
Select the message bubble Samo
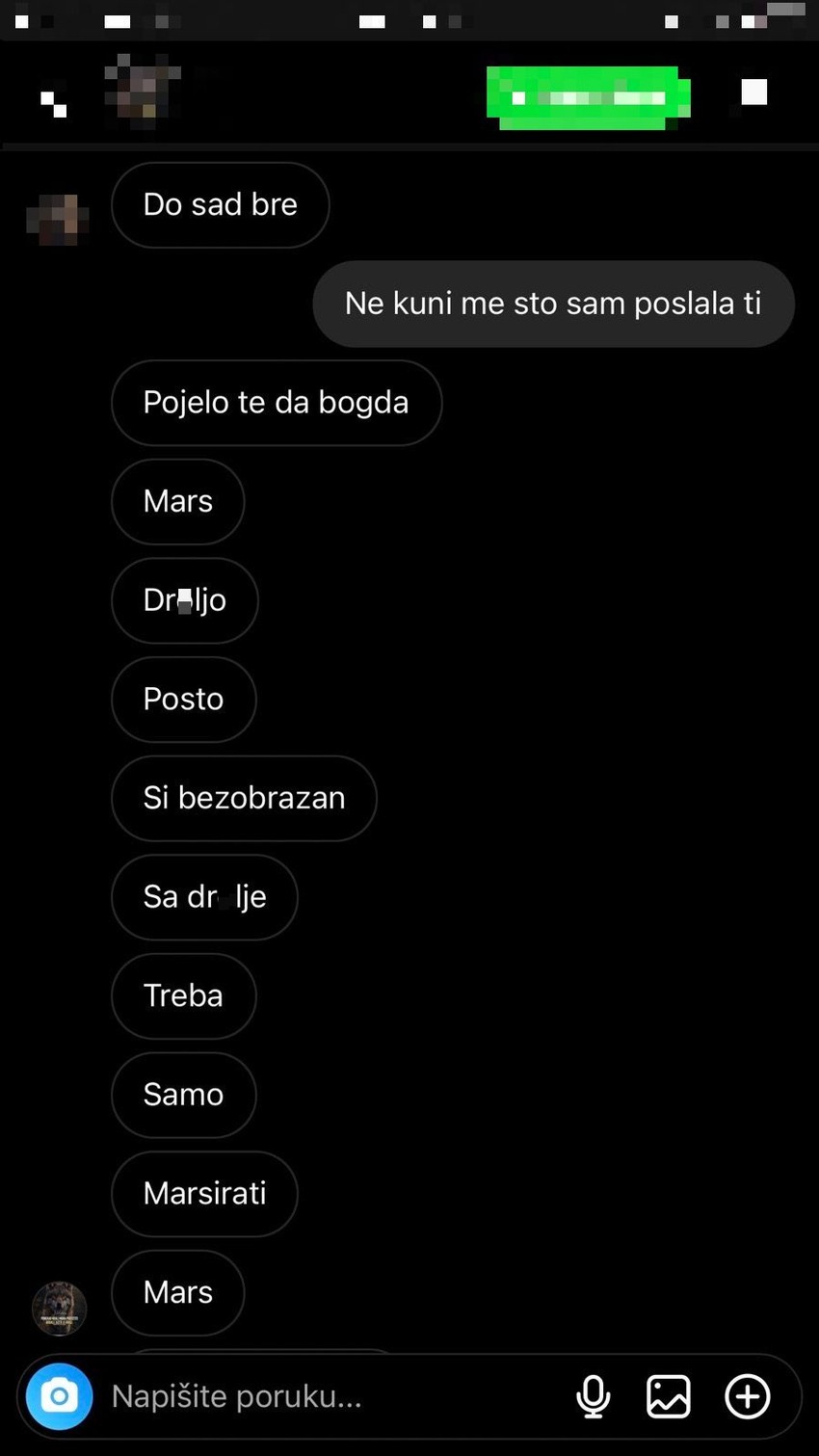pos(183,1095)
